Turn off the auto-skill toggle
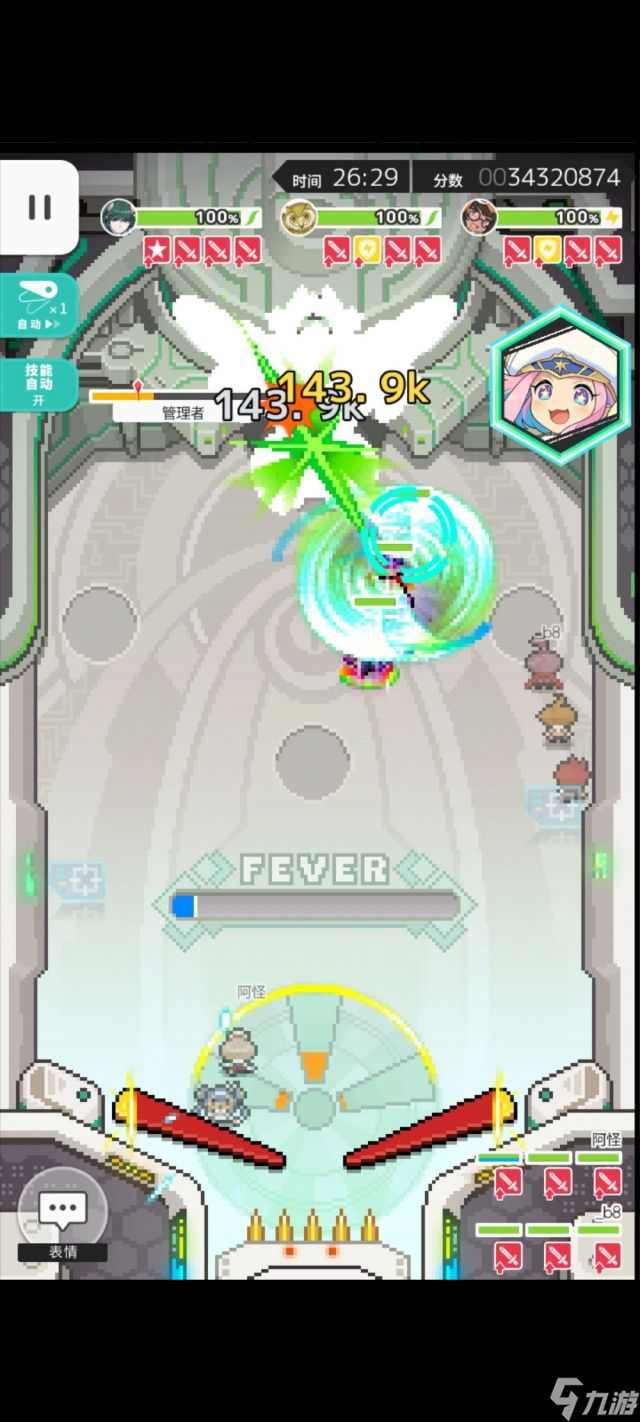 pos(38,385)
